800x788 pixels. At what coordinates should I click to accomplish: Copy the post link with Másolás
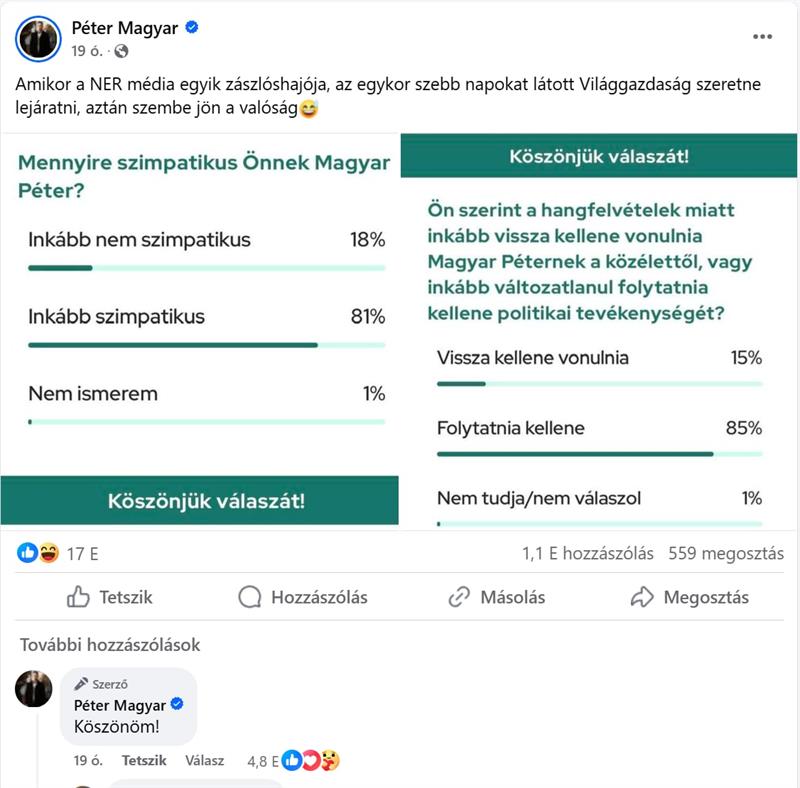497,597
